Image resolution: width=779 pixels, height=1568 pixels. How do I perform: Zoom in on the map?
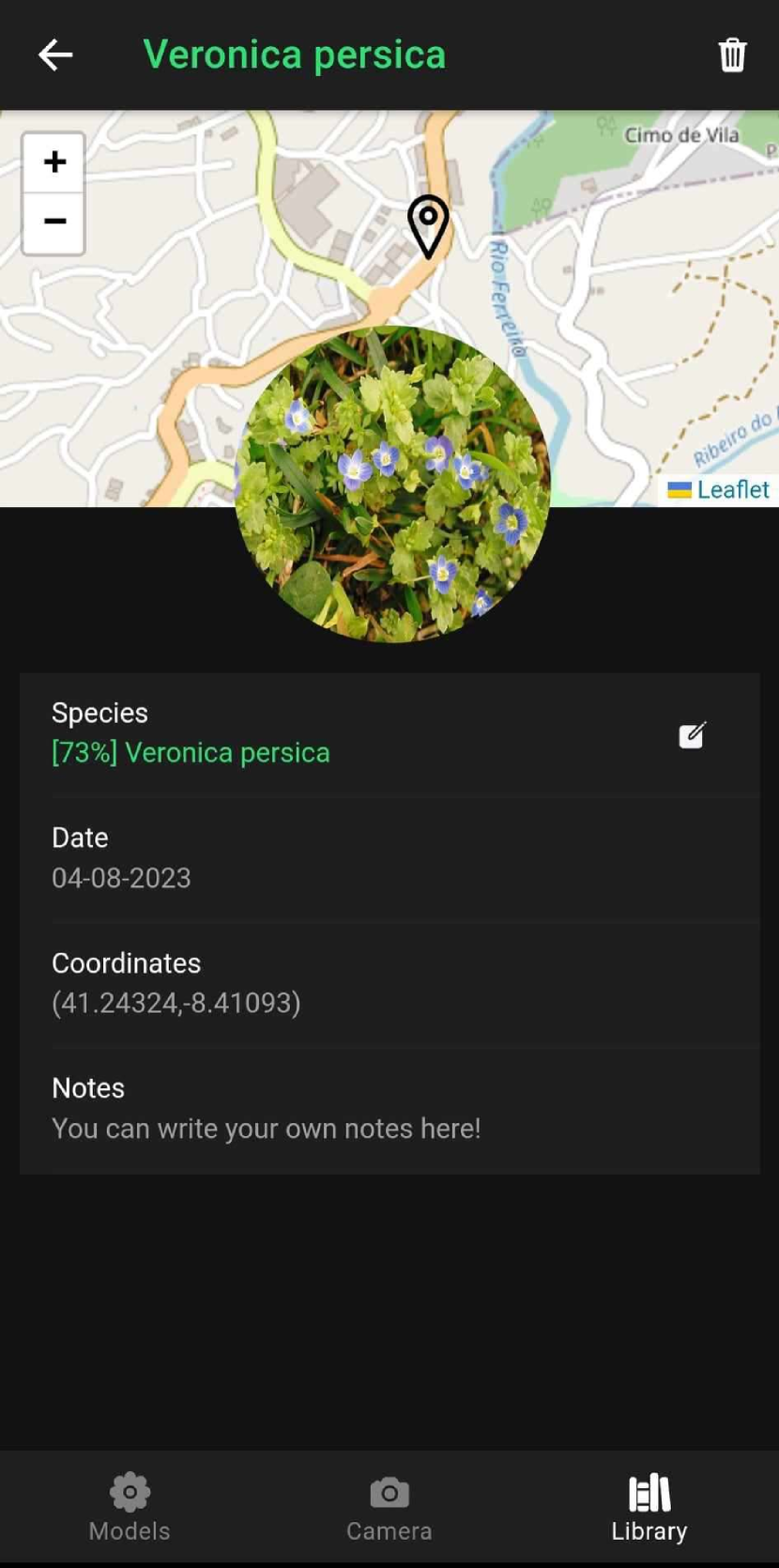(x=54, y=162)
